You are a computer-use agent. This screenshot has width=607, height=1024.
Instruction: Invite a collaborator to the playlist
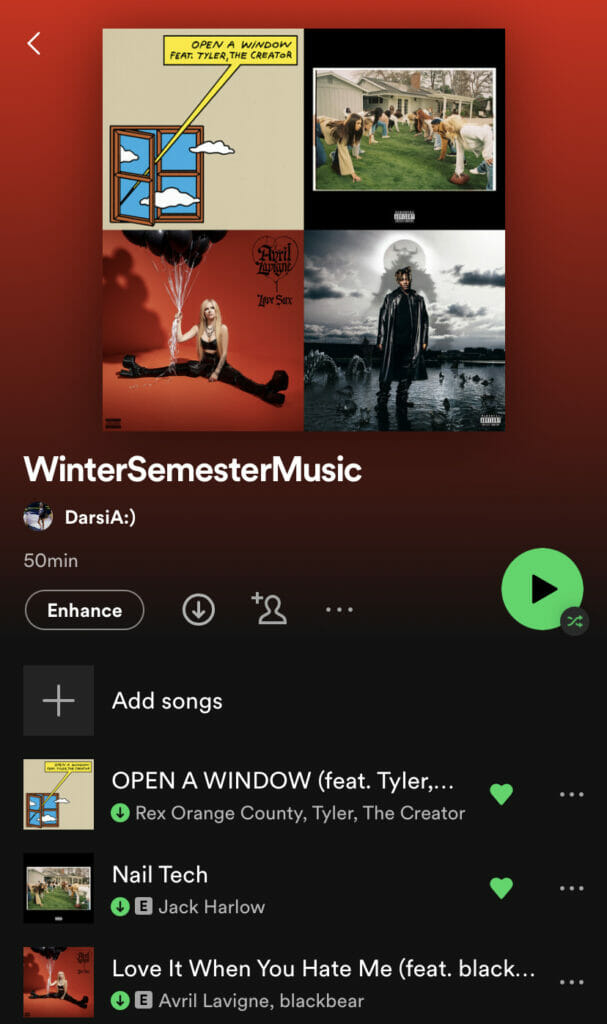tap(269, 609)
